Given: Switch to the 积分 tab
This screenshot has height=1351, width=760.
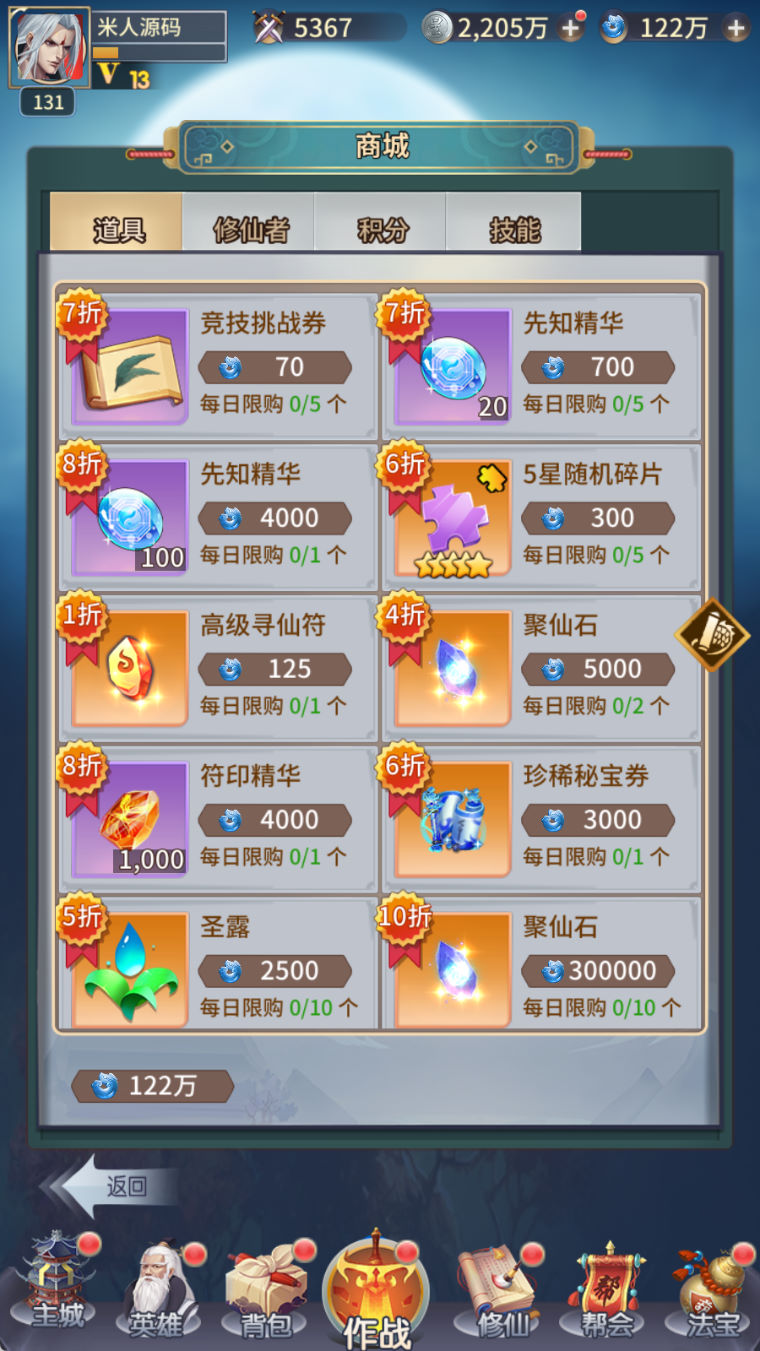Looking at the screenshot, I should (x=382, y=229).
